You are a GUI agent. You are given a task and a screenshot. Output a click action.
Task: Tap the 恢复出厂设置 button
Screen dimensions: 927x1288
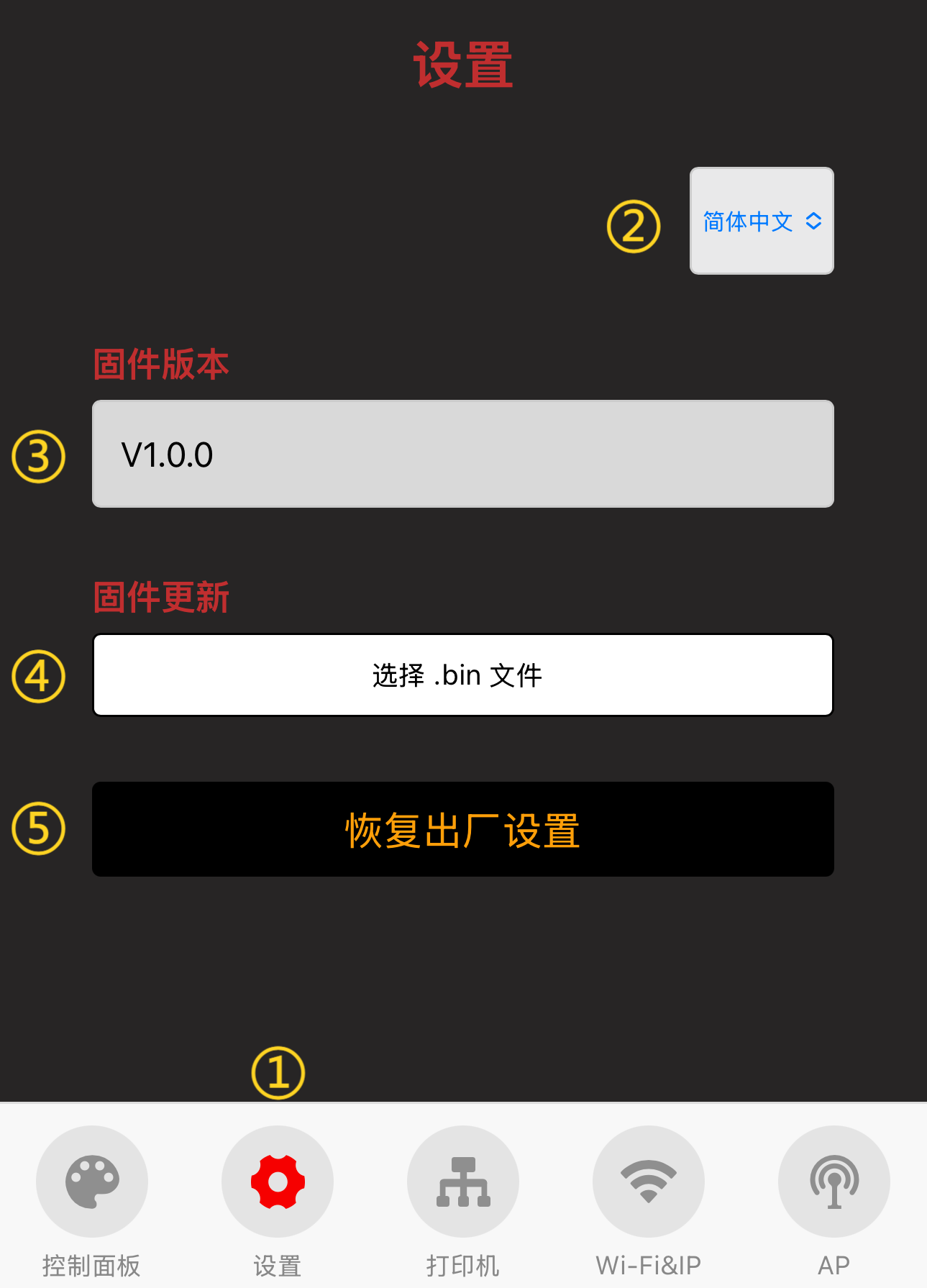tap(462, 829)
